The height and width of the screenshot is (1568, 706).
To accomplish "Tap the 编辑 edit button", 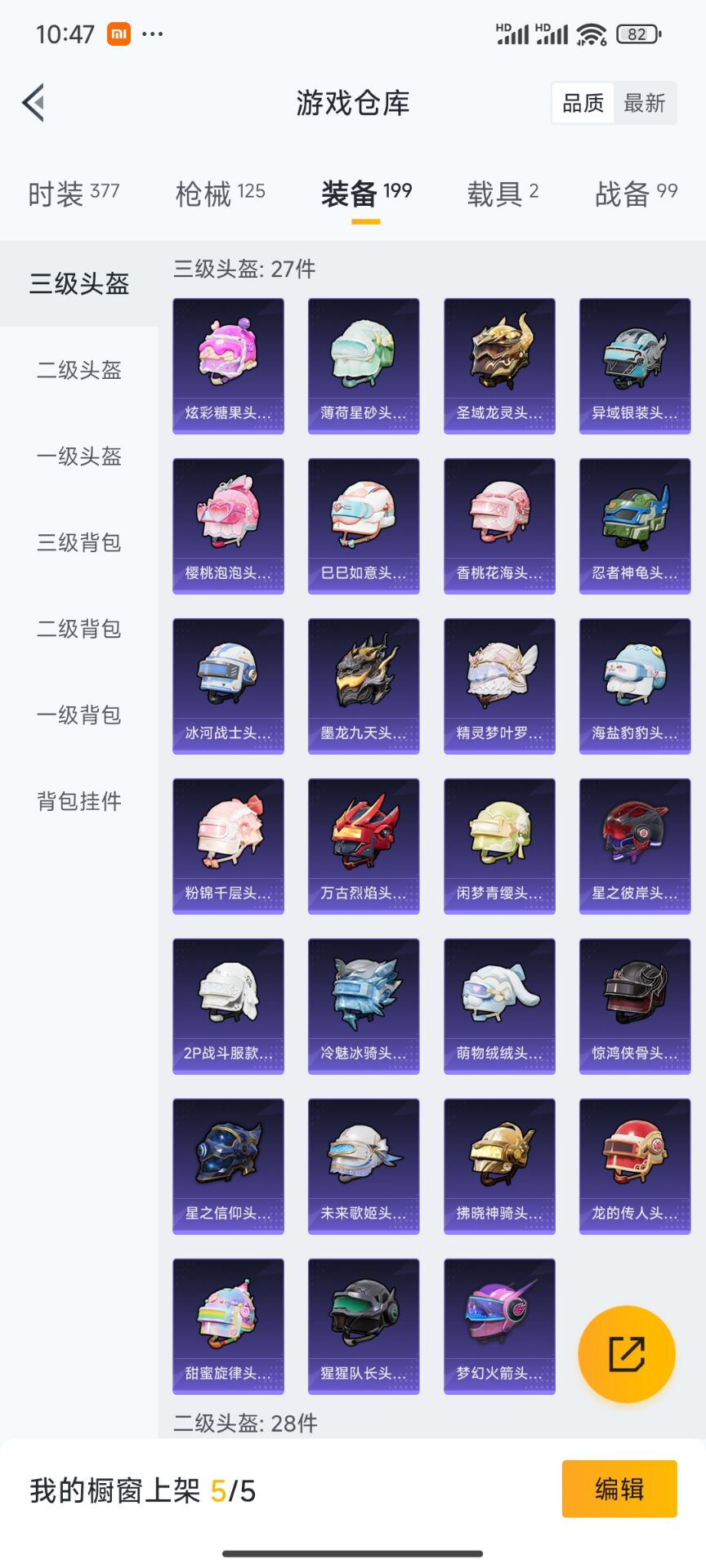I will (619, 1489).
